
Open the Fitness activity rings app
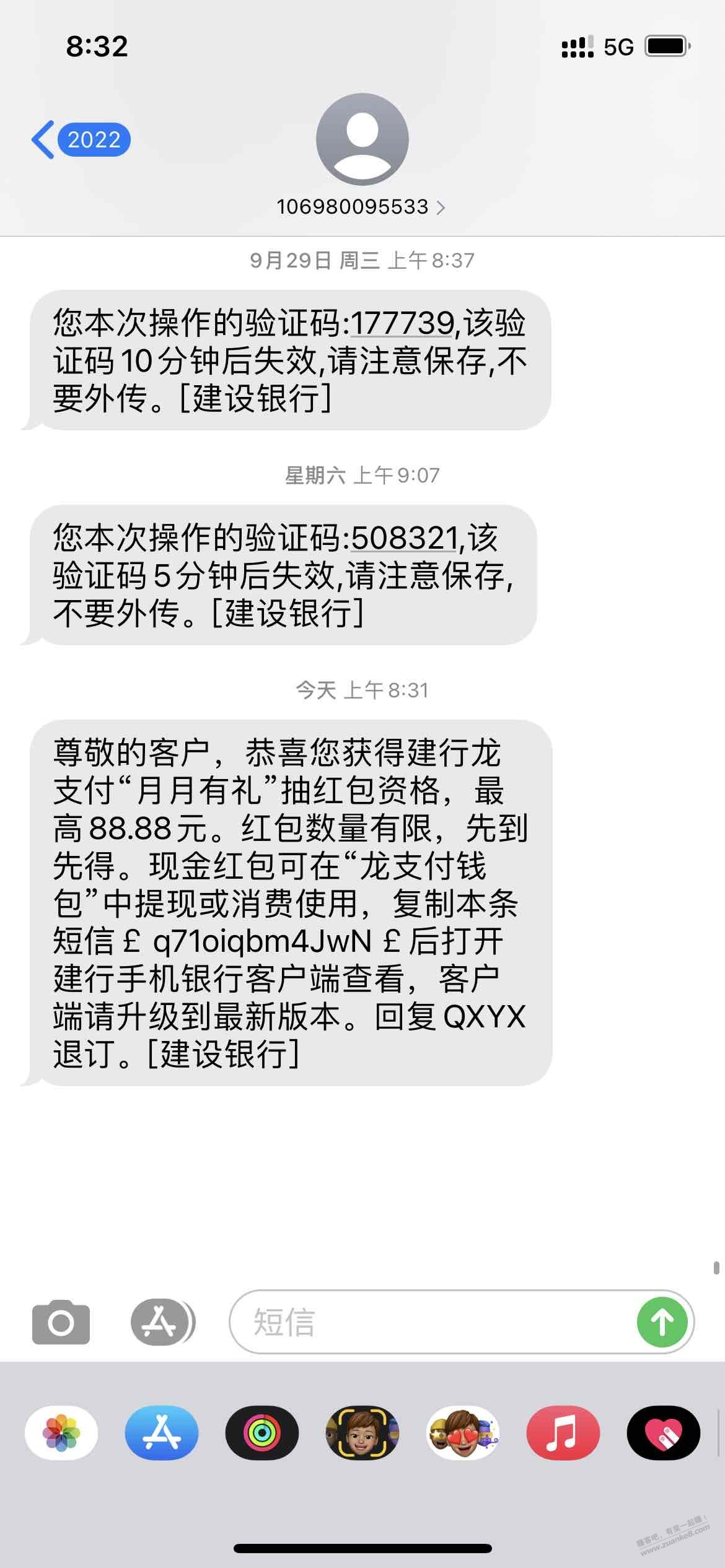(262, 1433)
